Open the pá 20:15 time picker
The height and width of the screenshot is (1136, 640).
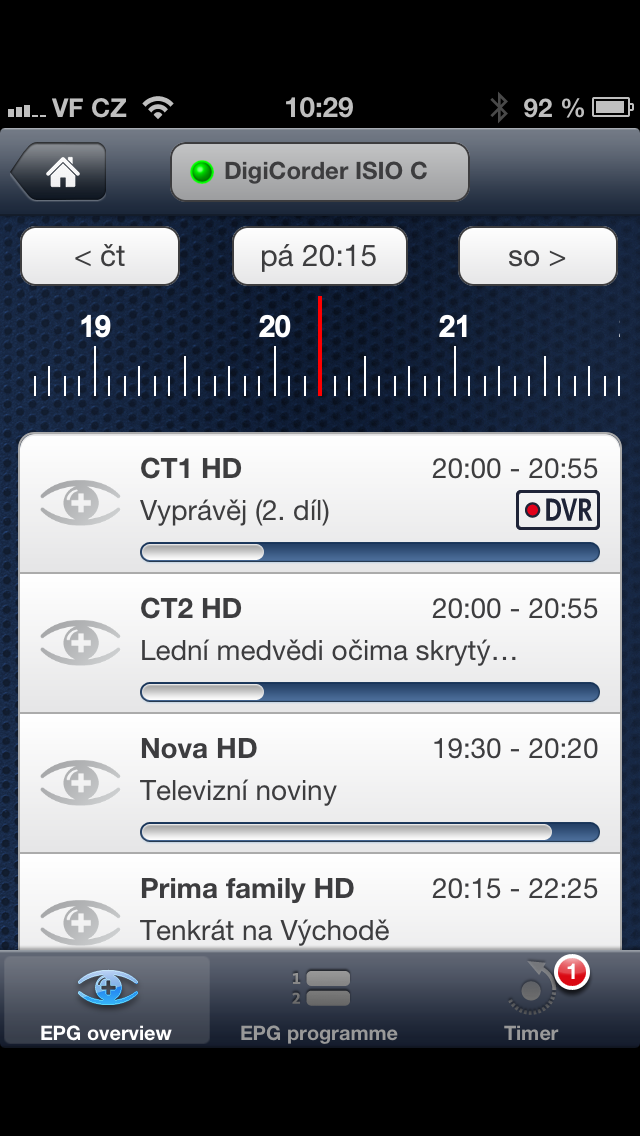(x=320, y=256)
